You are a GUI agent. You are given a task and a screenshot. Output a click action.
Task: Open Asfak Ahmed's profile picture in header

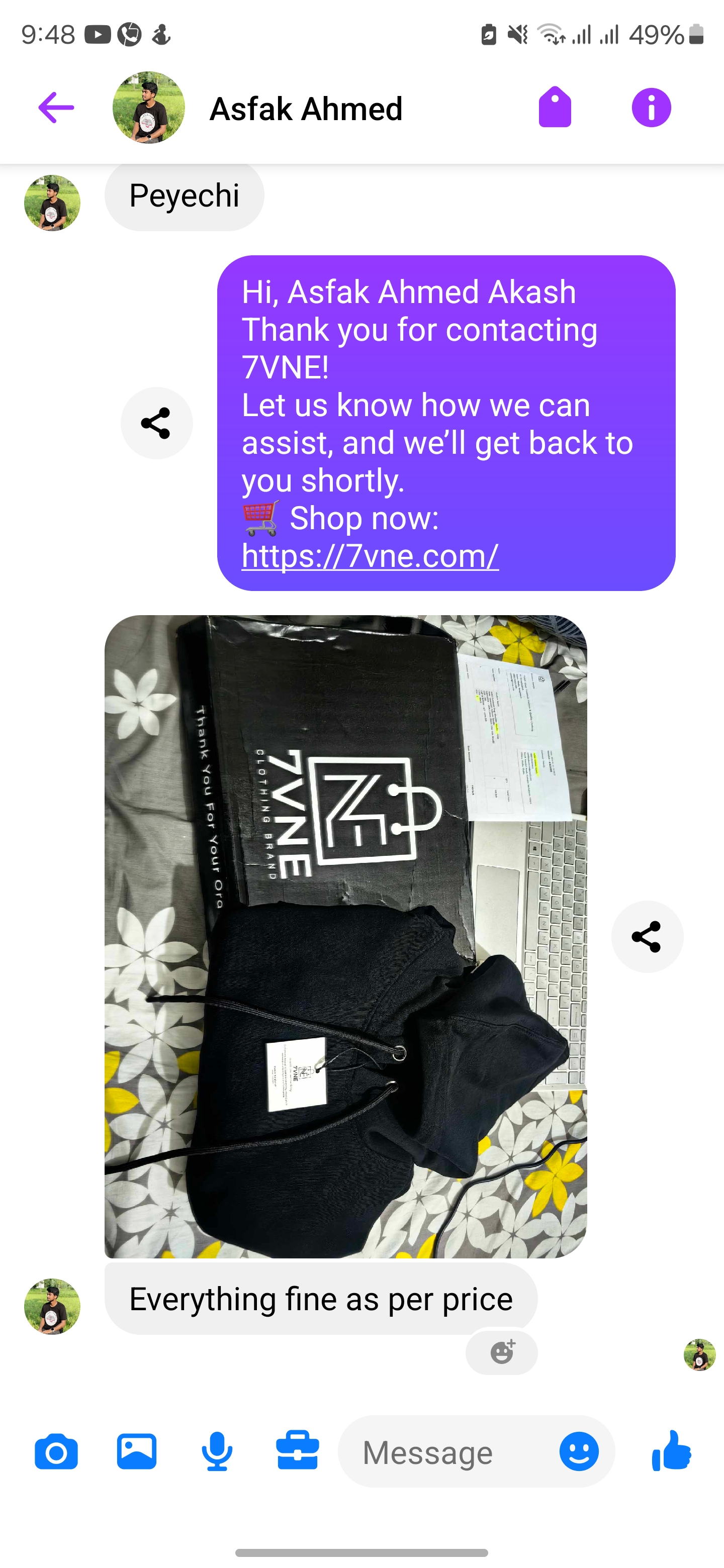pyautogui.click(x=149, y=108)
